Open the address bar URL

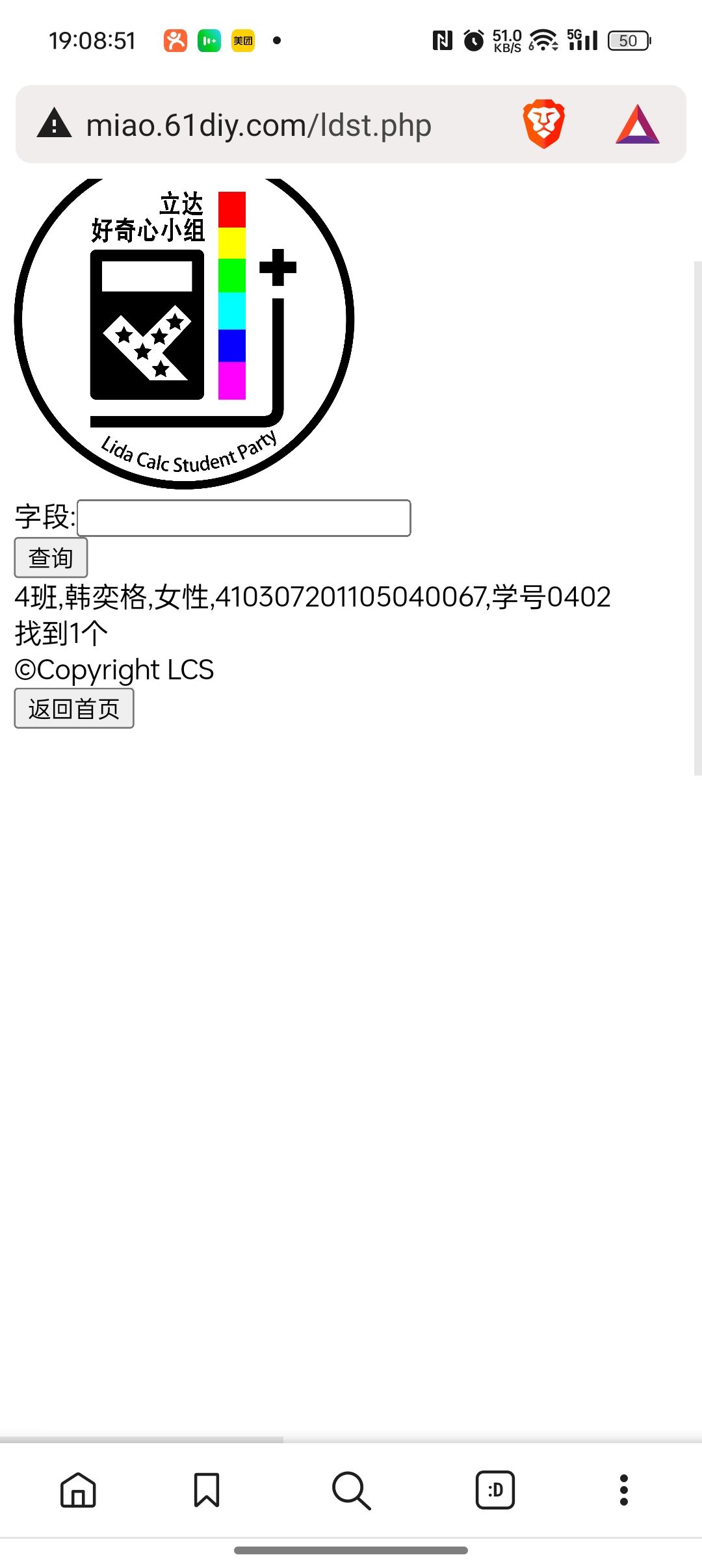(x=259, y=125)
